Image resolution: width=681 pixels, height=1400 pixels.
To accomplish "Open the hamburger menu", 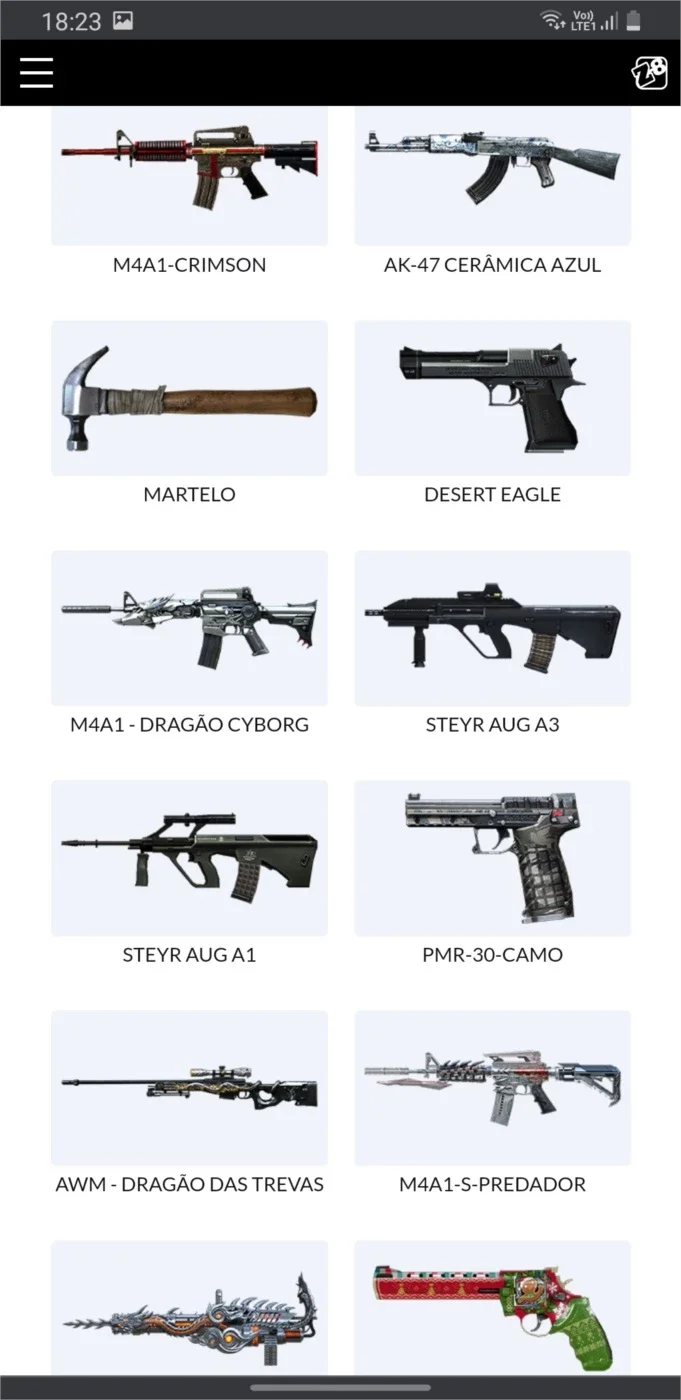I will pos(36,72).
